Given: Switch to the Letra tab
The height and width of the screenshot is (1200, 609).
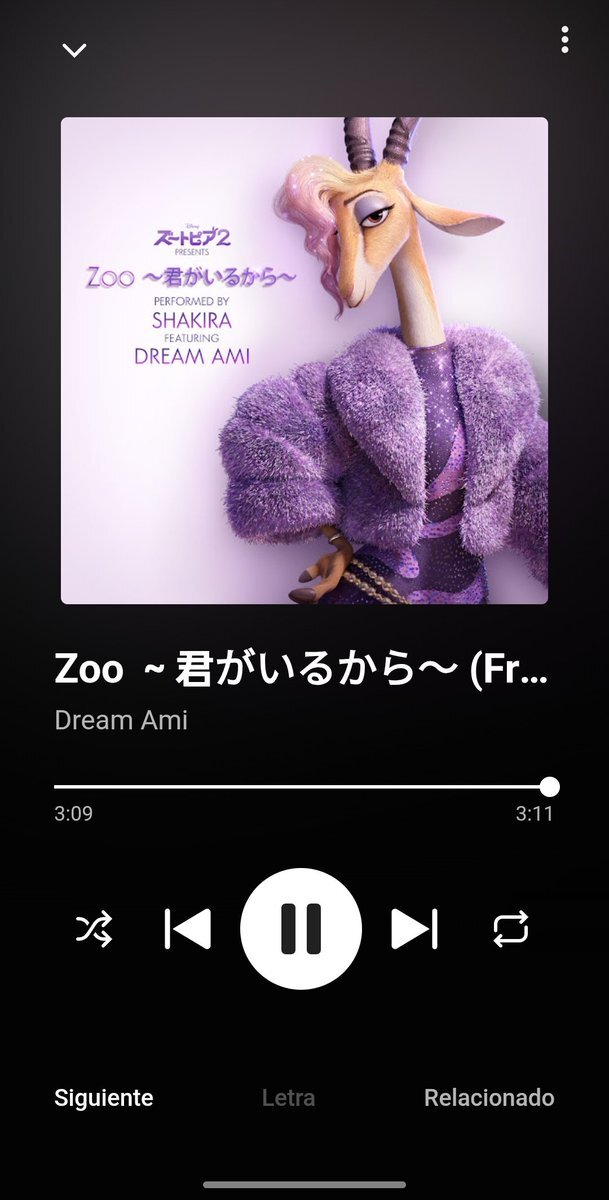Looking at the screenshot, I should click(288, 1097).
